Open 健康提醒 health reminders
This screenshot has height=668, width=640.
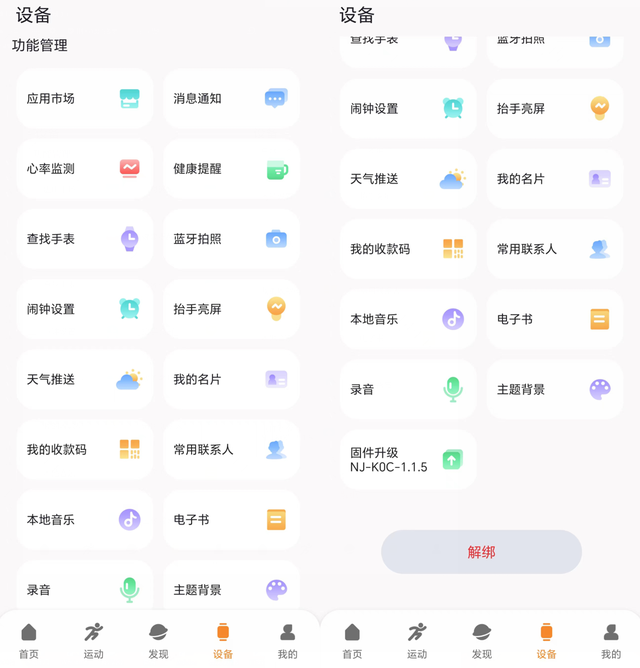[231, 169]
